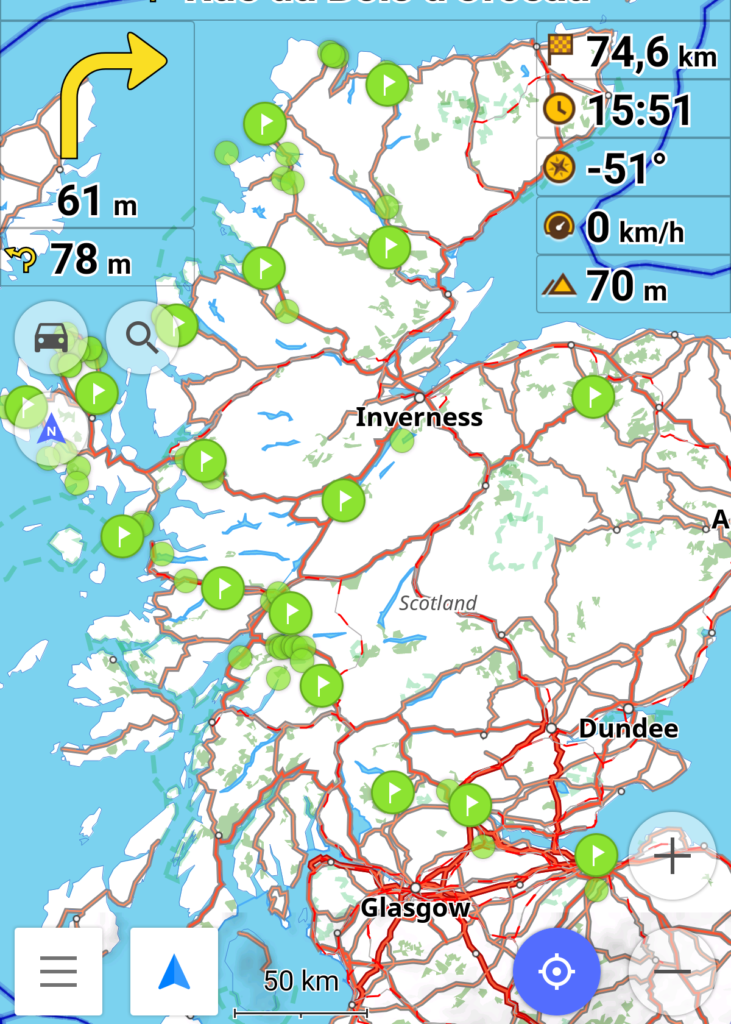The height and width of the screenshot is (1024, 731).
Task: Open the map search
Action: coord(142,338)
